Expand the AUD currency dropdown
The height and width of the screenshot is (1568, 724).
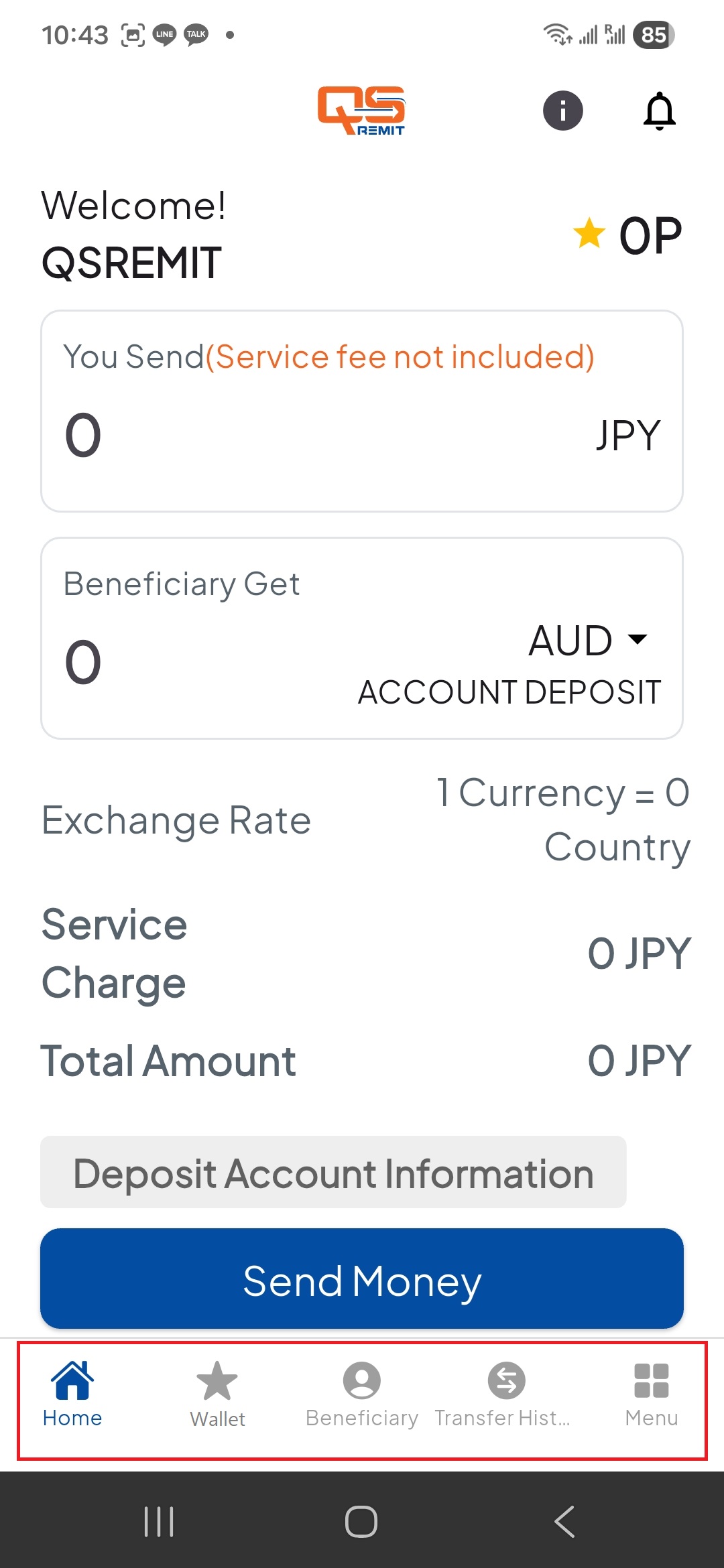[x=588, y=640]
